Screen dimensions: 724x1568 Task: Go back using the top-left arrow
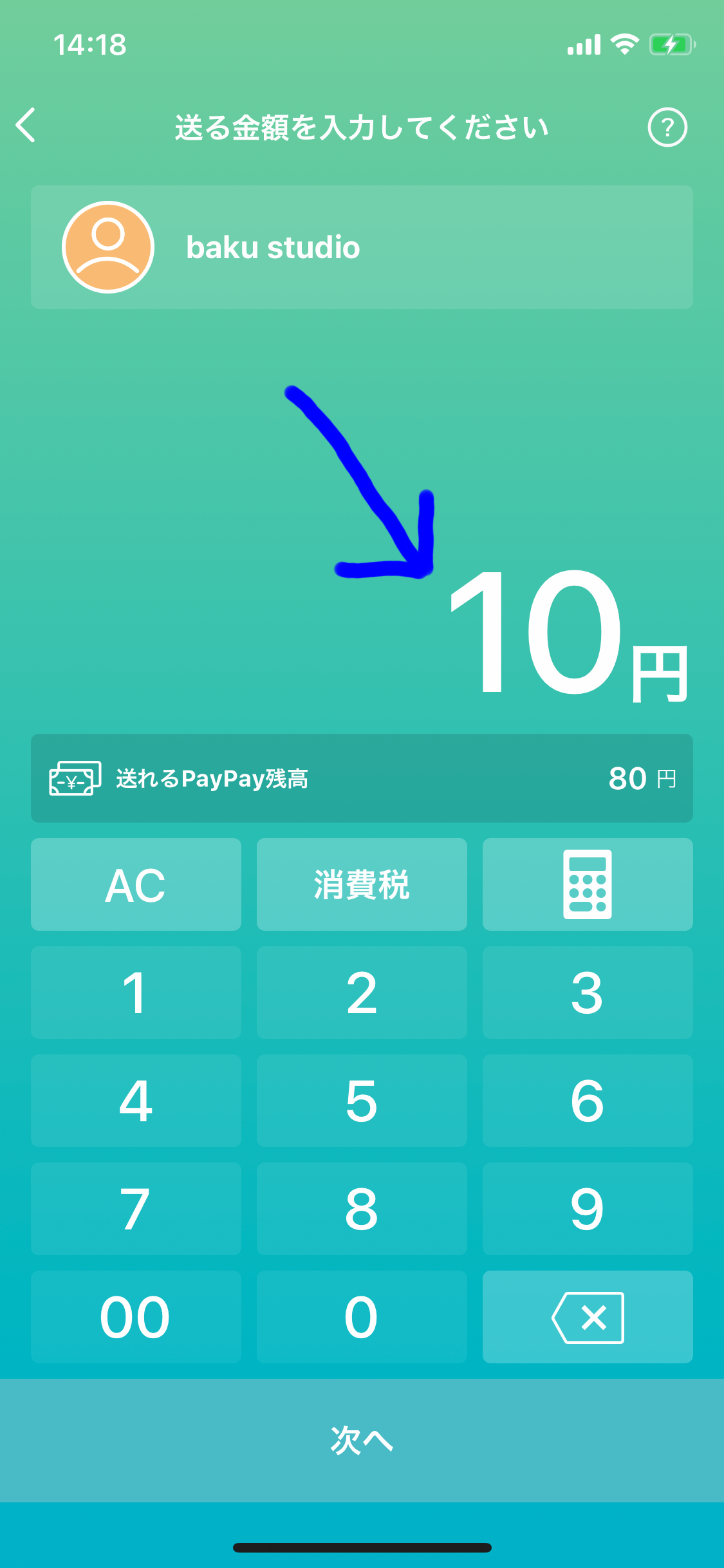(x=26, y=125)
